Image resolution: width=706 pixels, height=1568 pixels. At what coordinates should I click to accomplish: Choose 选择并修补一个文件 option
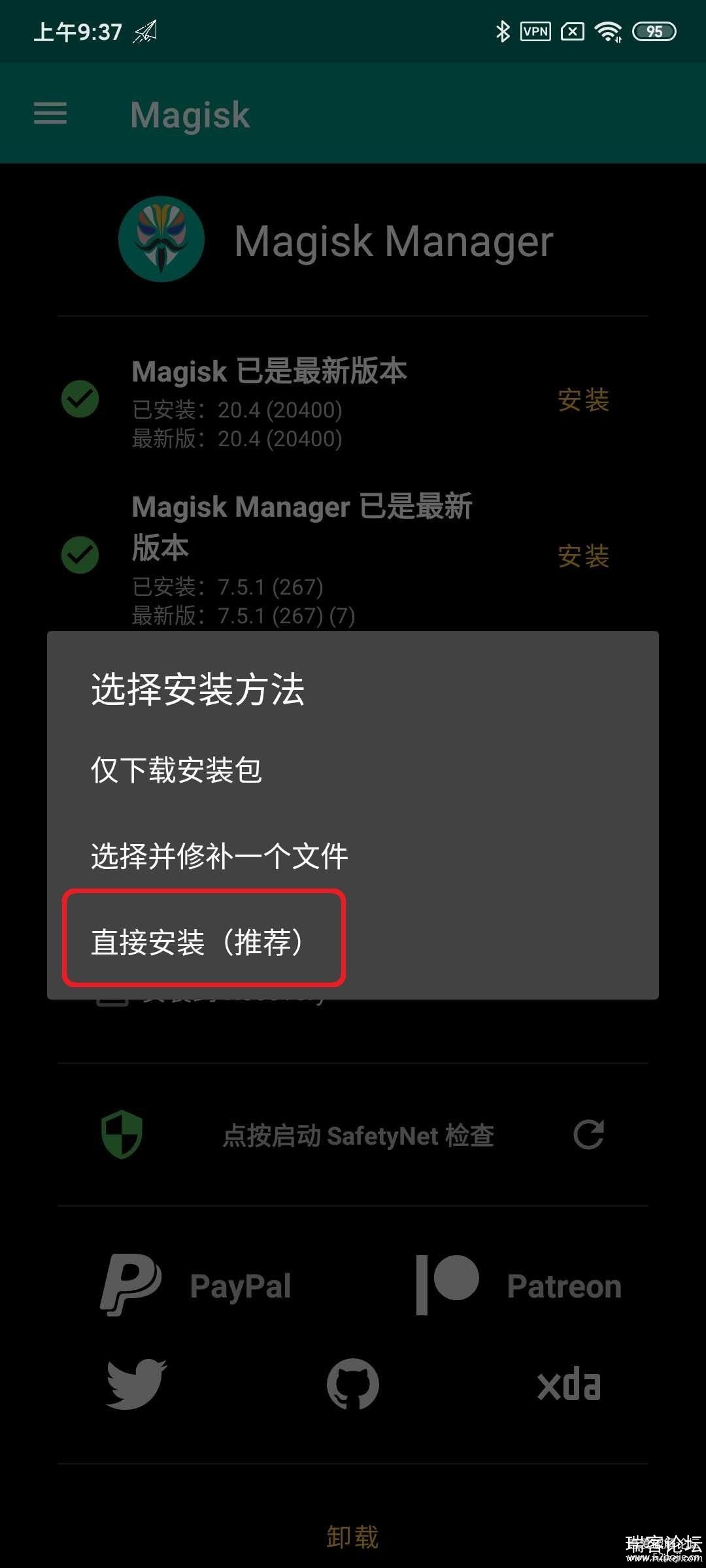[219, 856]
